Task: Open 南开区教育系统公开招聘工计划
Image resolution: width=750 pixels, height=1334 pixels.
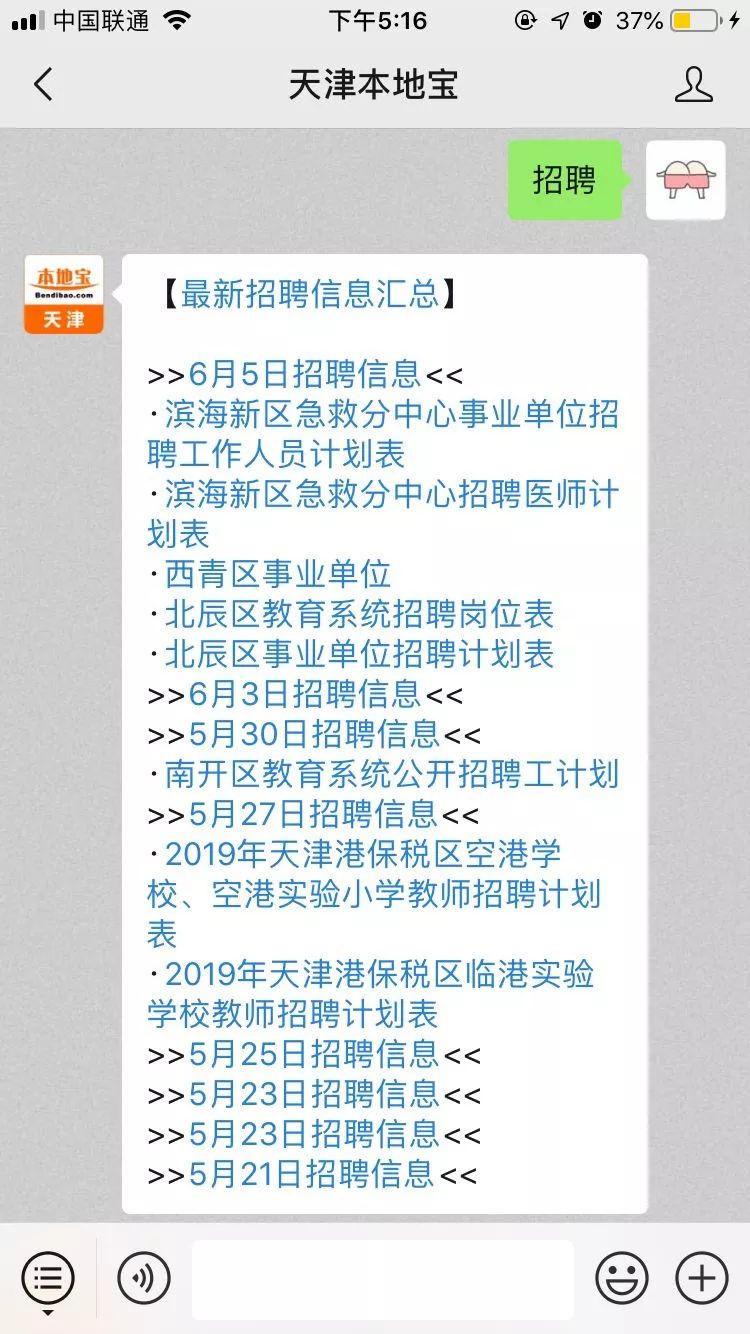Action: pos(392,774)
